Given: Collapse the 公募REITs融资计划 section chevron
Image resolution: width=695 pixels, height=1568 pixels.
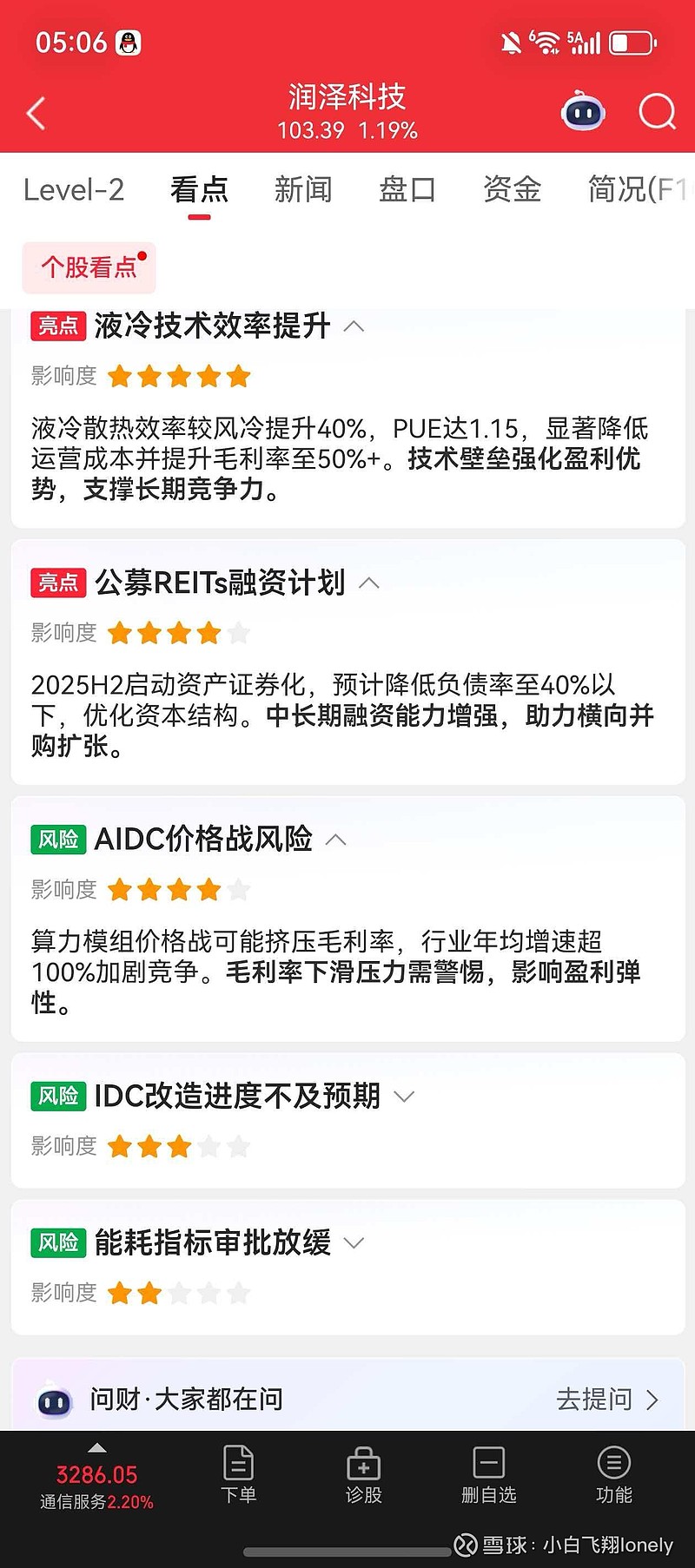Looking at the screenshot, I should click(x=370, y=583).
